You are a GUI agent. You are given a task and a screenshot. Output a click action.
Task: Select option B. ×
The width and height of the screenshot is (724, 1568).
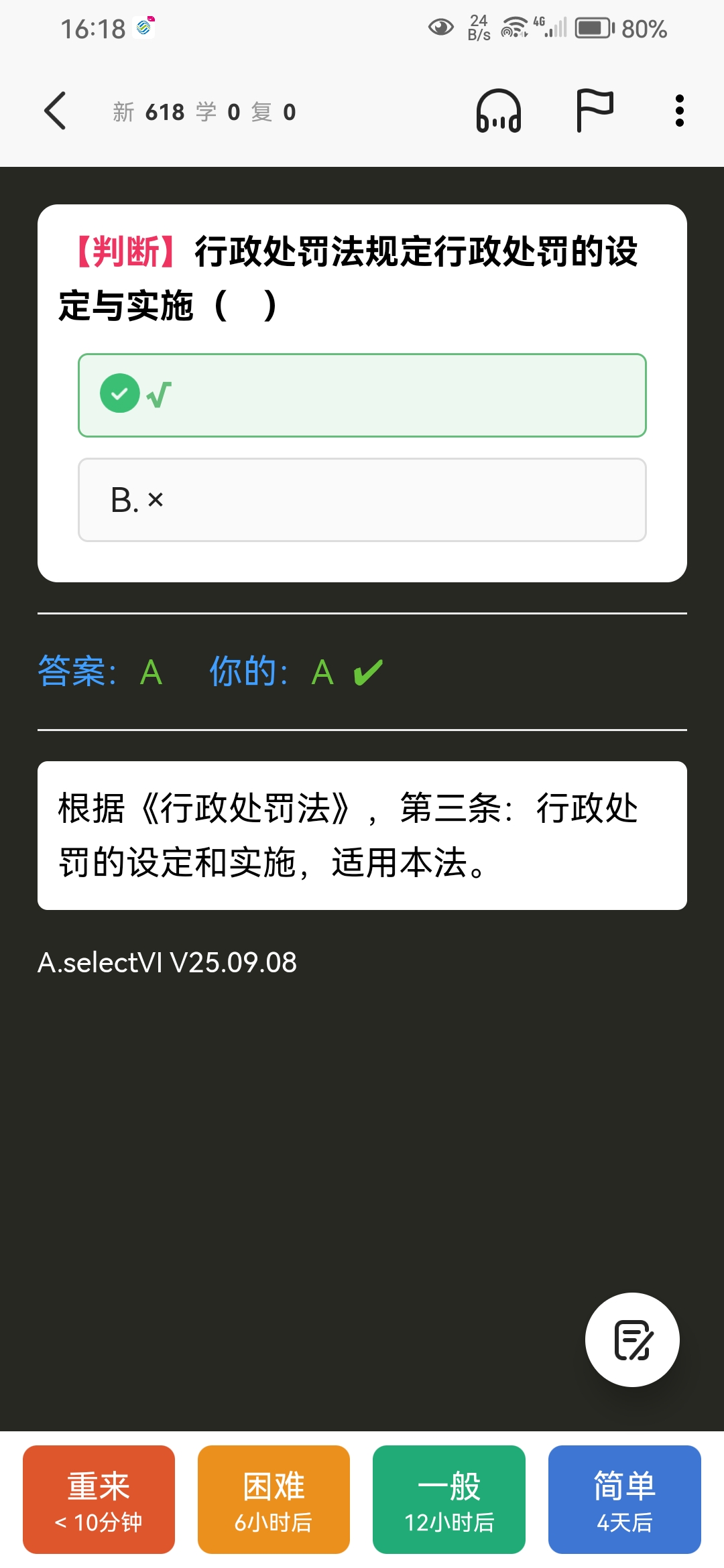pyautogui.click(x=362, y=500)
